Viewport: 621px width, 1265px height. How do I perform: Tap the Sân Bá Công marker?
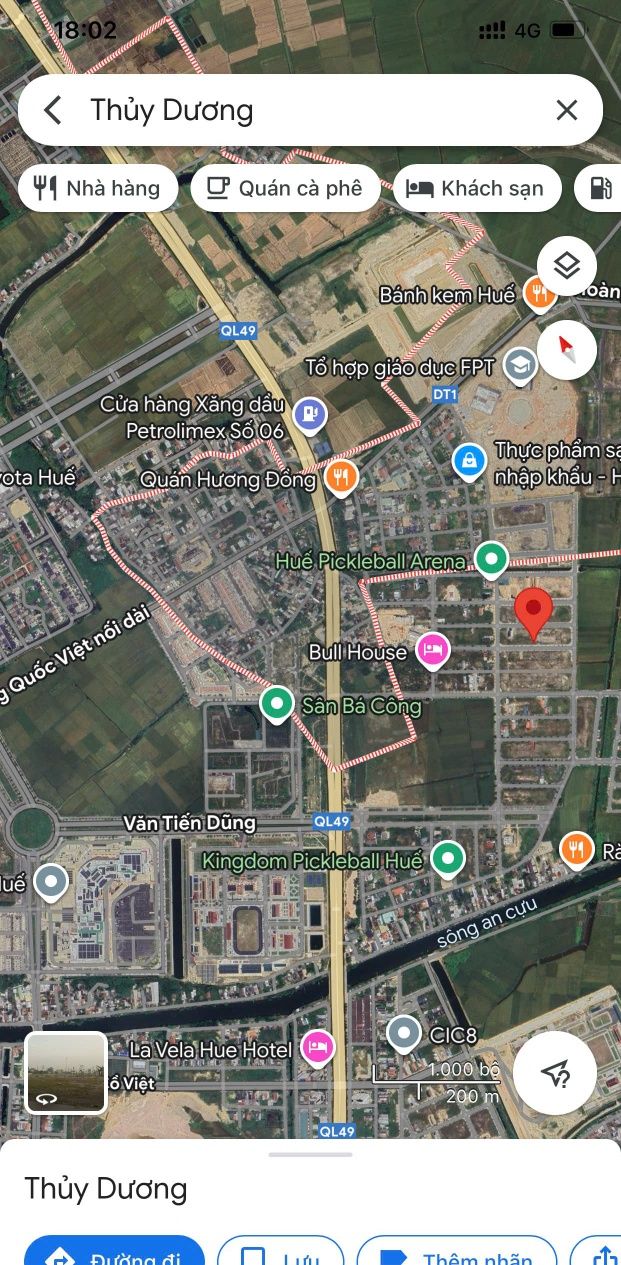(277, 704)
